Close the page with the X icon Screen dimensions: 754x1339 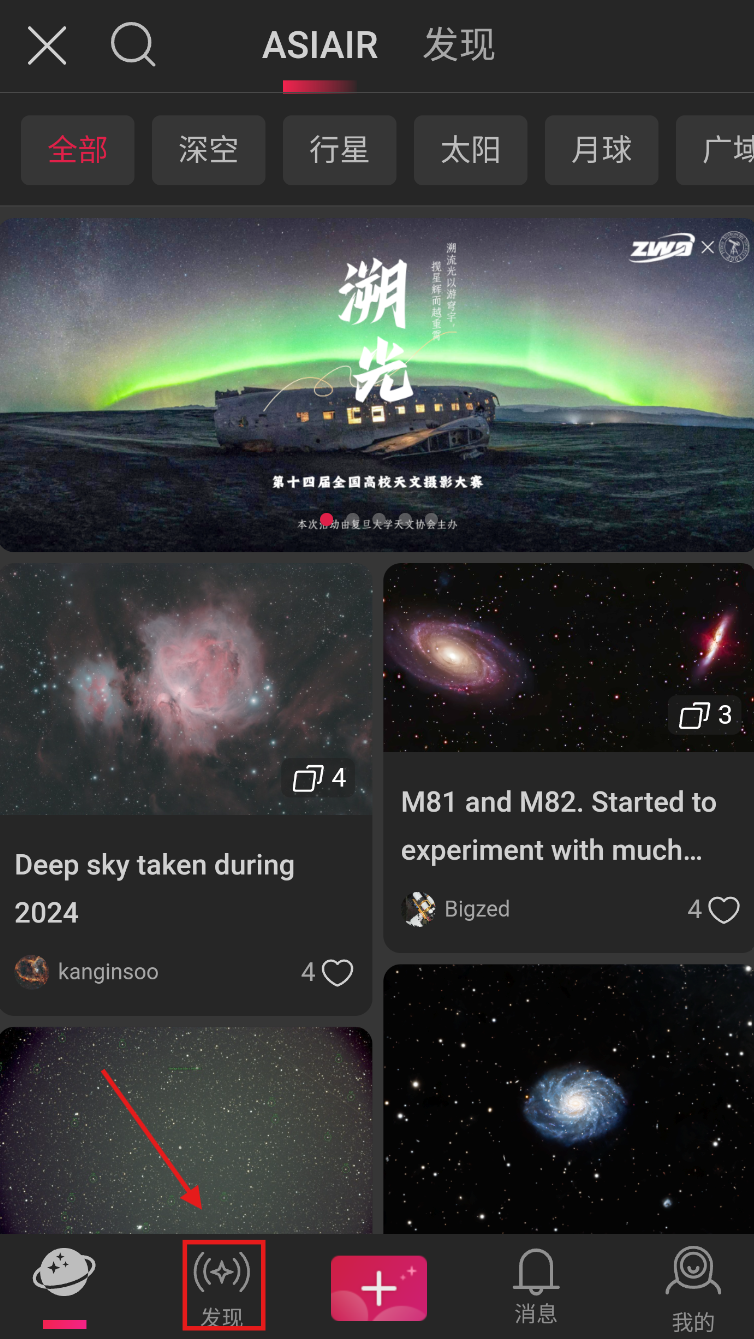point(46,46)
